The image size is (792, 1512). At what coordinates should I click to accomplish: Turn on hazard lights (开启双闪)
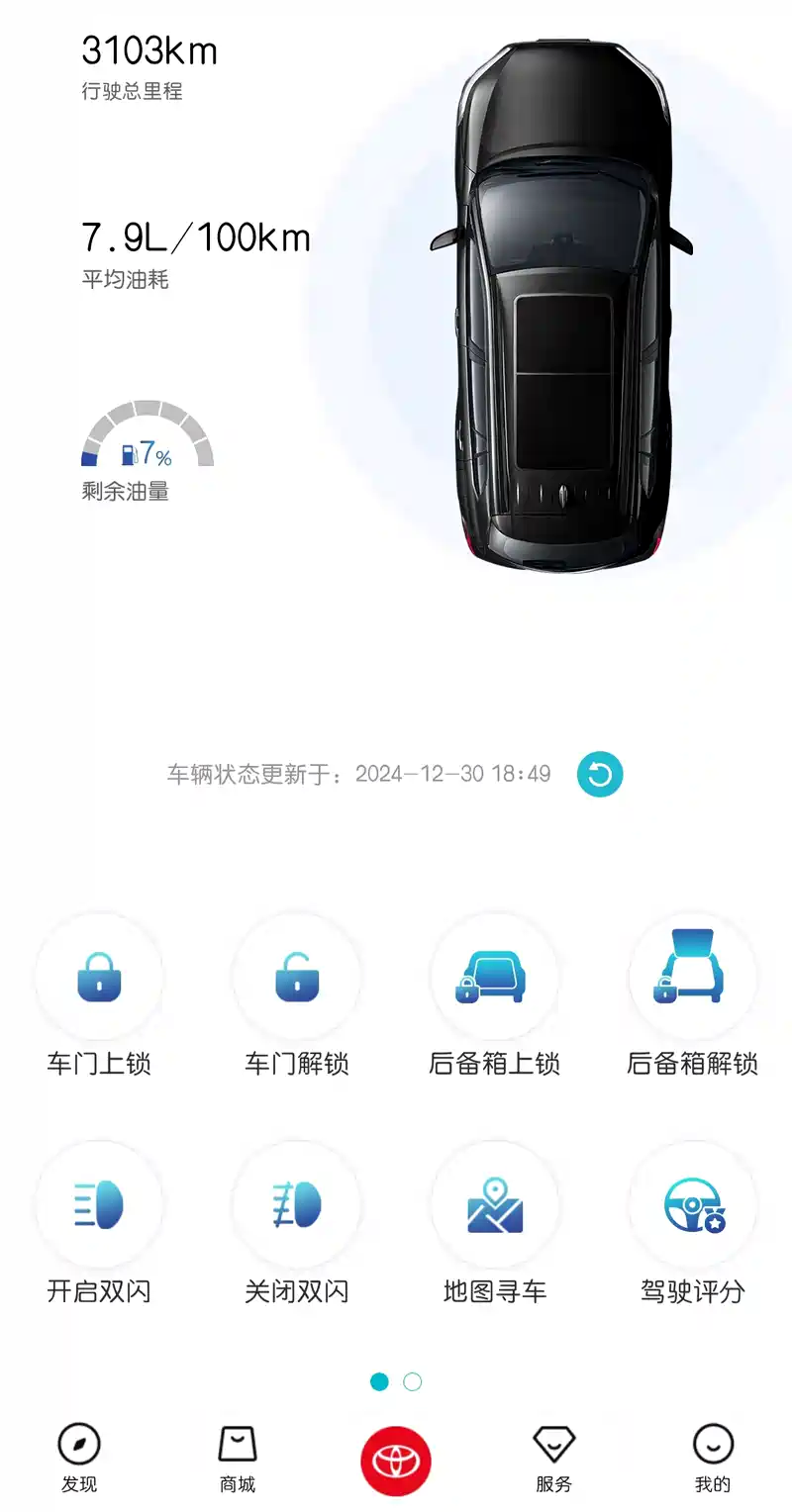[99, 1204]
